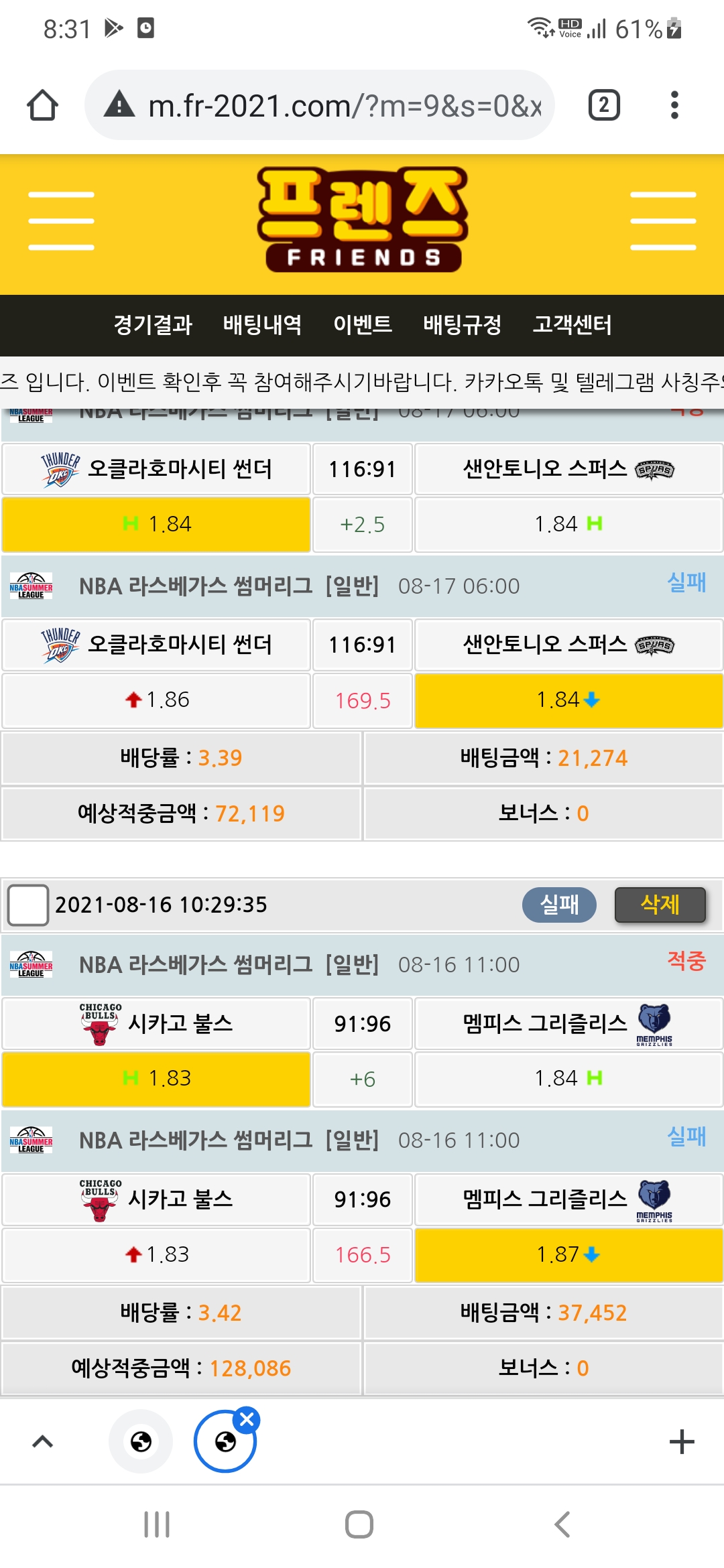Open 경기결과 page
The width and height of the screenshot is (724, 1568).
[153, 325]
